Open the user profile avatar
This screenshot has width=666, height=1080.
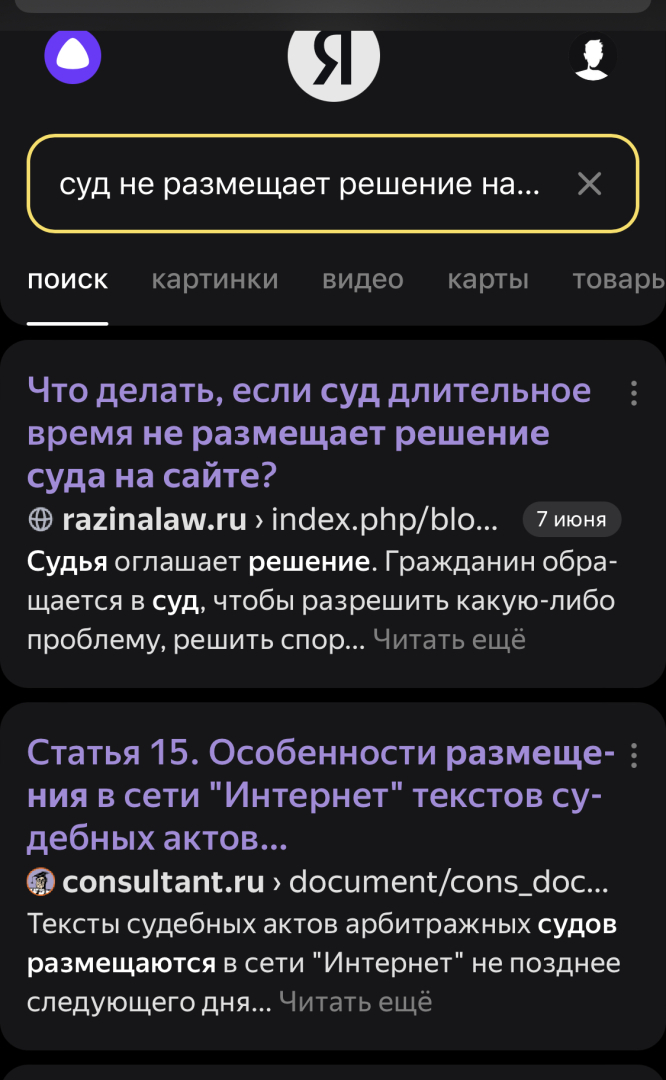click(592, 57)
